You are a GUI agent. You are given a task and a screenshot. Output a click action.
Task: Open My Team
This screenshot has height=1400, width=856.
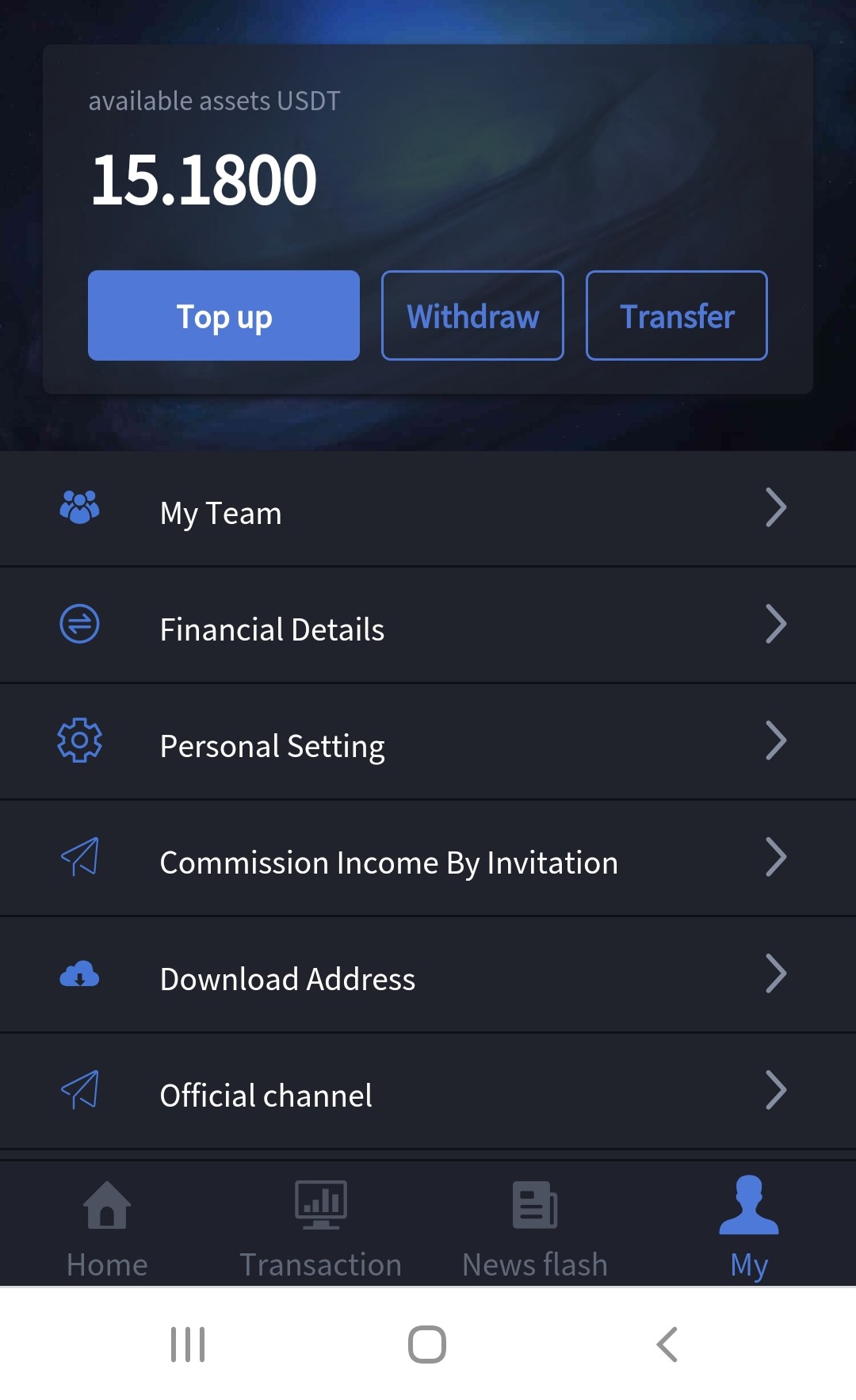428,509
